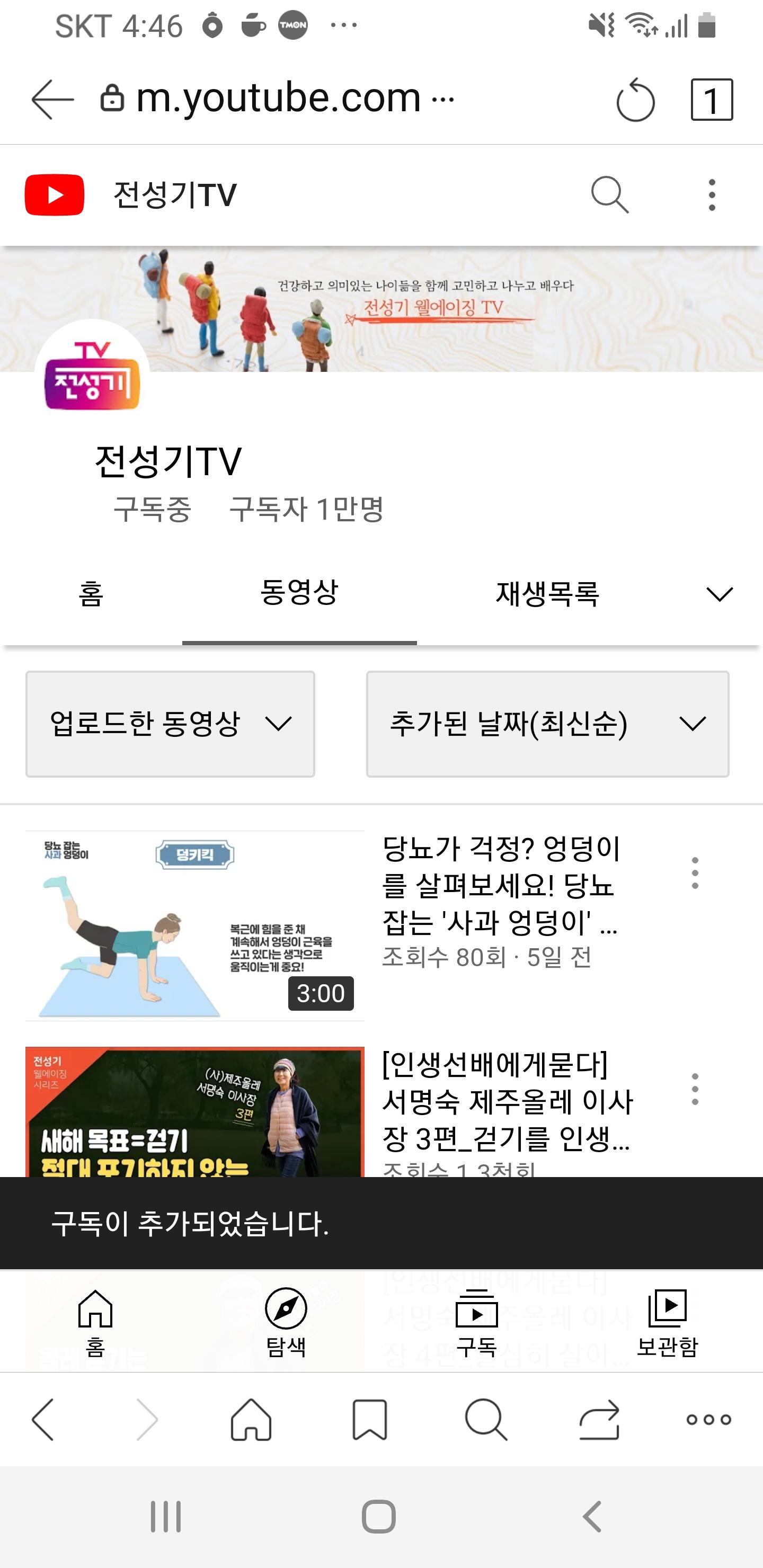The height and width of the screenshot is (1568, 763).
Task: Play the 당뇨가 걱정 엉덩이 video
Action: (x=195, y=925)
